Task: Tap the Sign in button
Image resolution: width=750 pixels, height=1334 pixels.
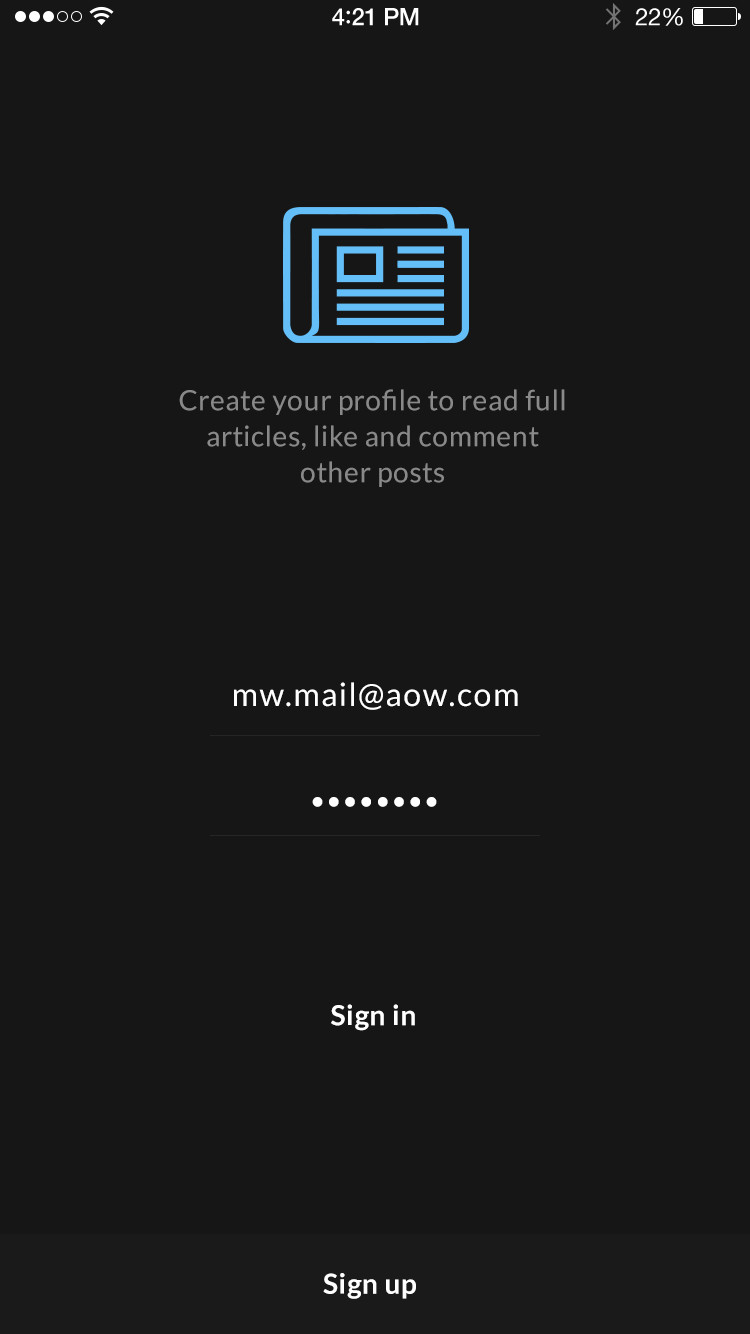Action: click(x=373, y=1015)
